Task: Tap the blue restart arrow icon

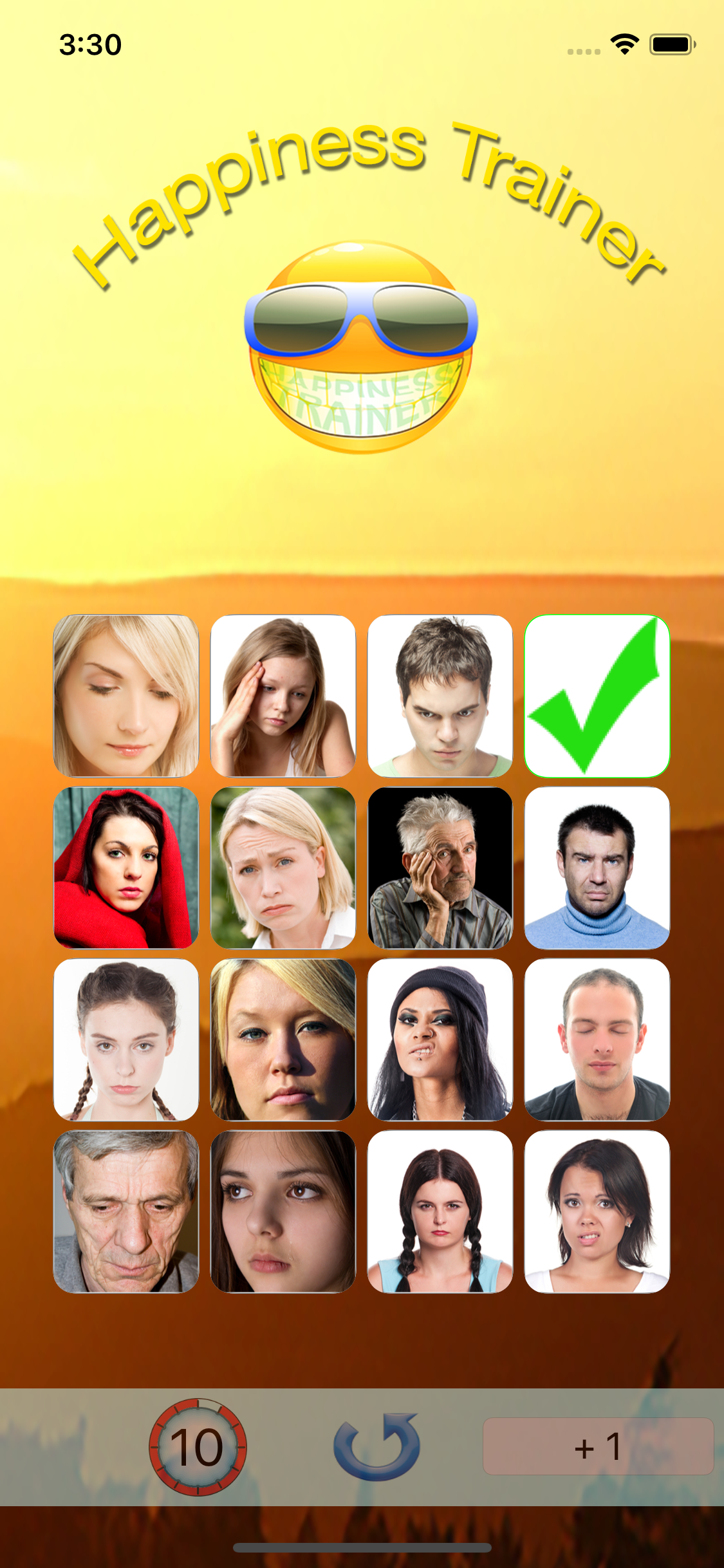Action: pyautogui.click(x=377, y=1446)
